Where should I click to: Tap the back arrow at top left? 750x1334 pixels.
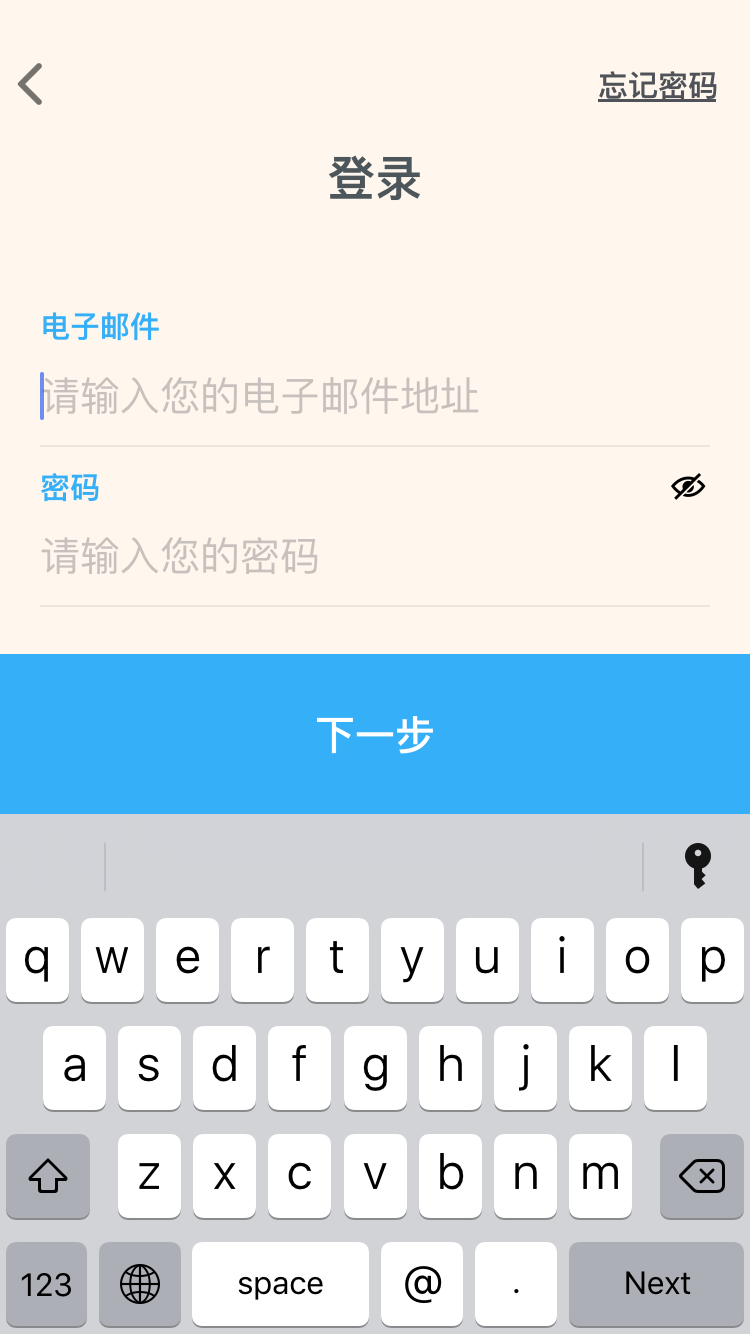30,84
